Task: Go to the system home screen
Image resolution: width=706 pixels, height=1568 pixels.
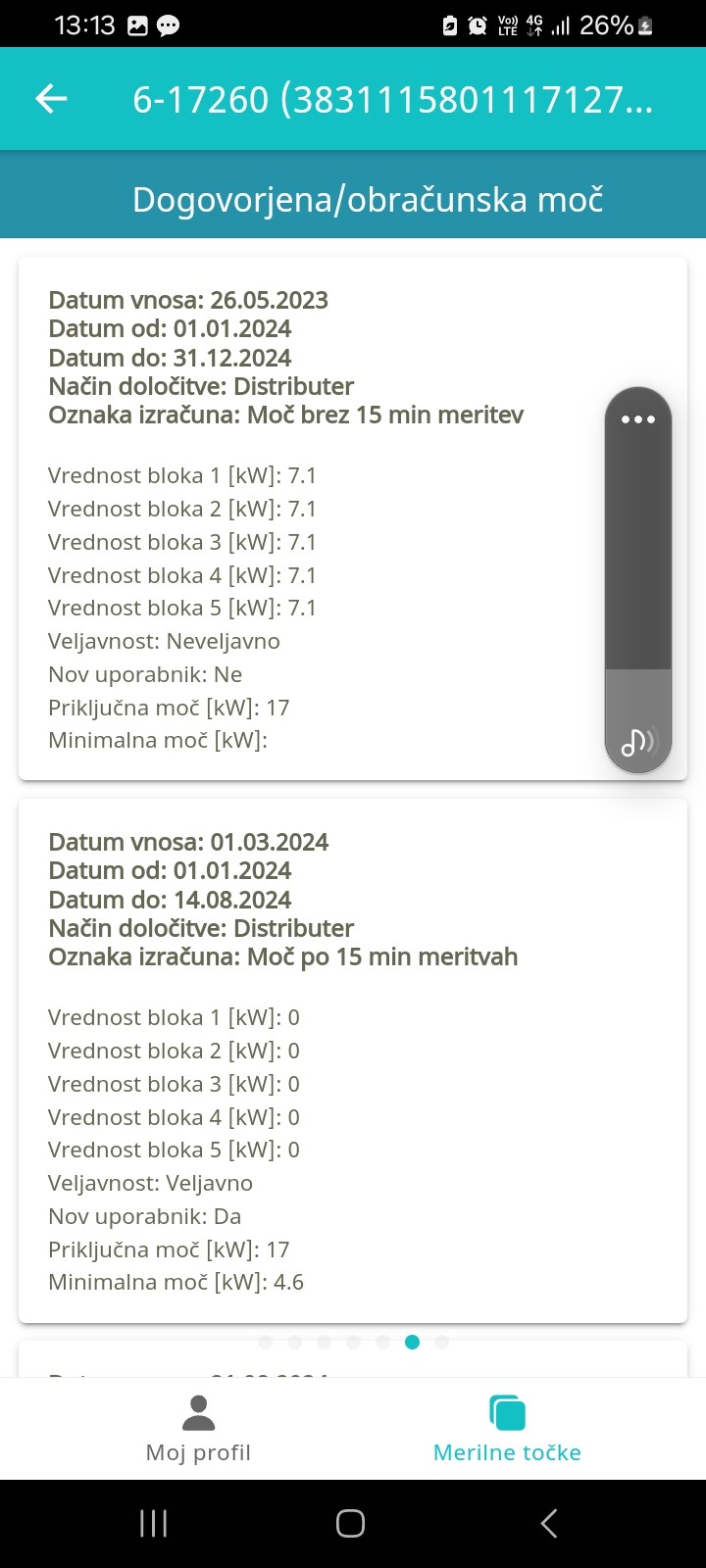Action: coord(351,1523)
